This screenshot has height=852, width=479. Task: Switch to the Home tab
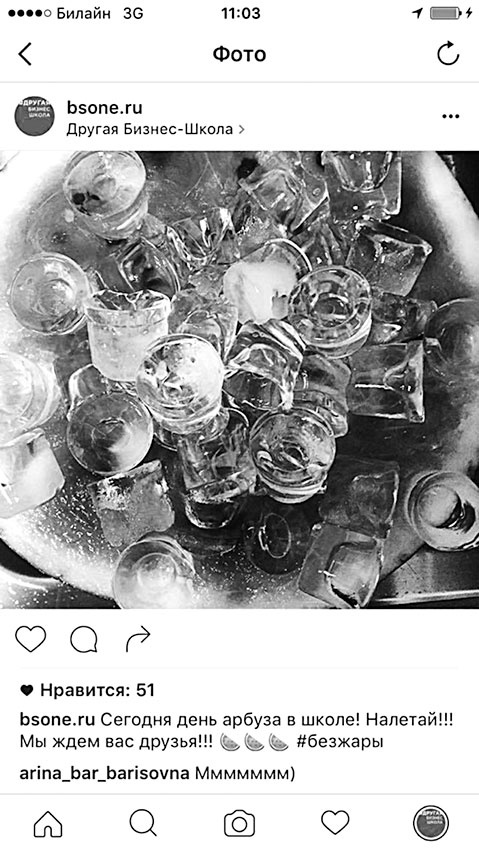48,824
